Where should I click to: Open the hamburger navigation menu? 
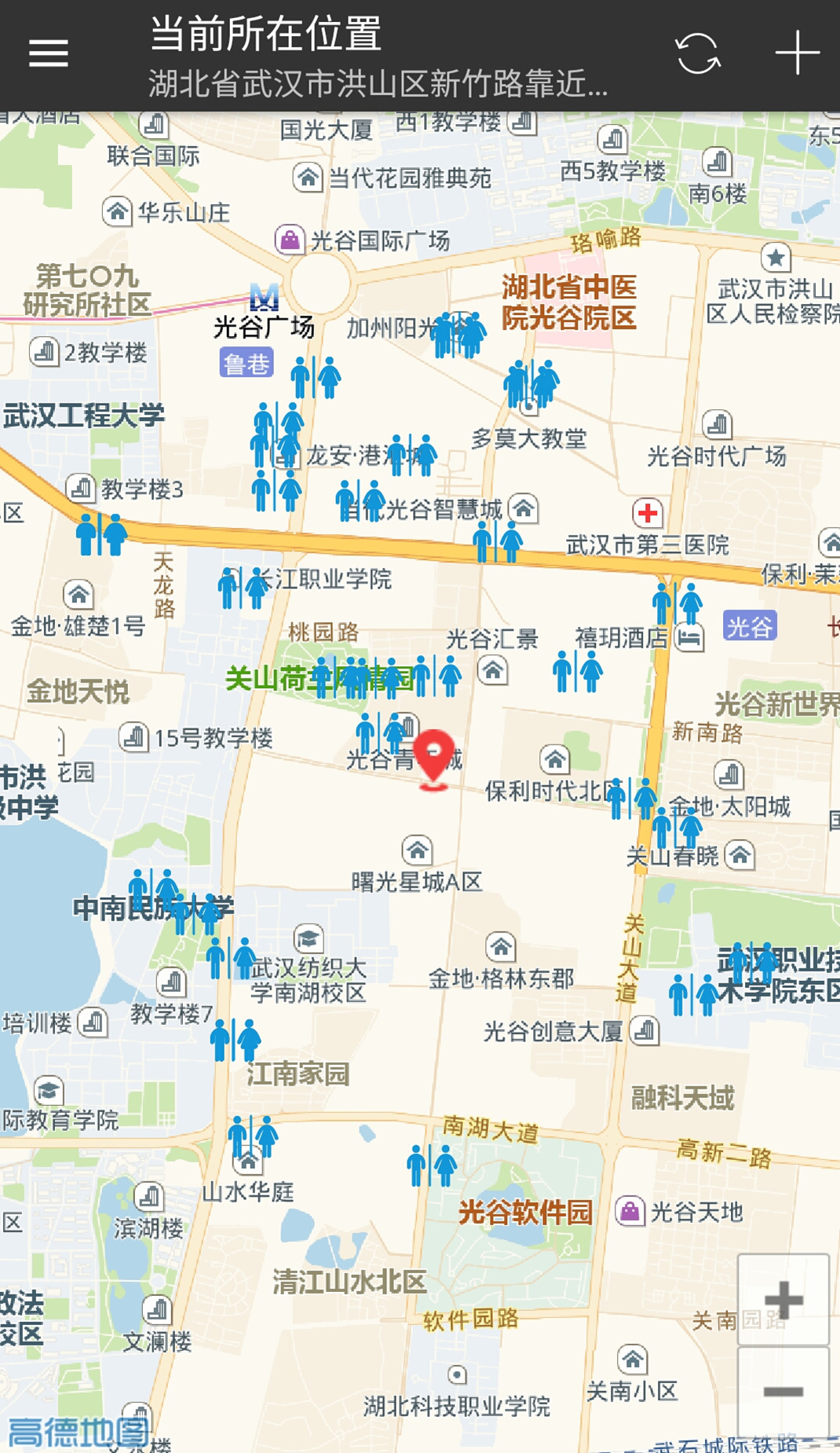pos(47,52)
